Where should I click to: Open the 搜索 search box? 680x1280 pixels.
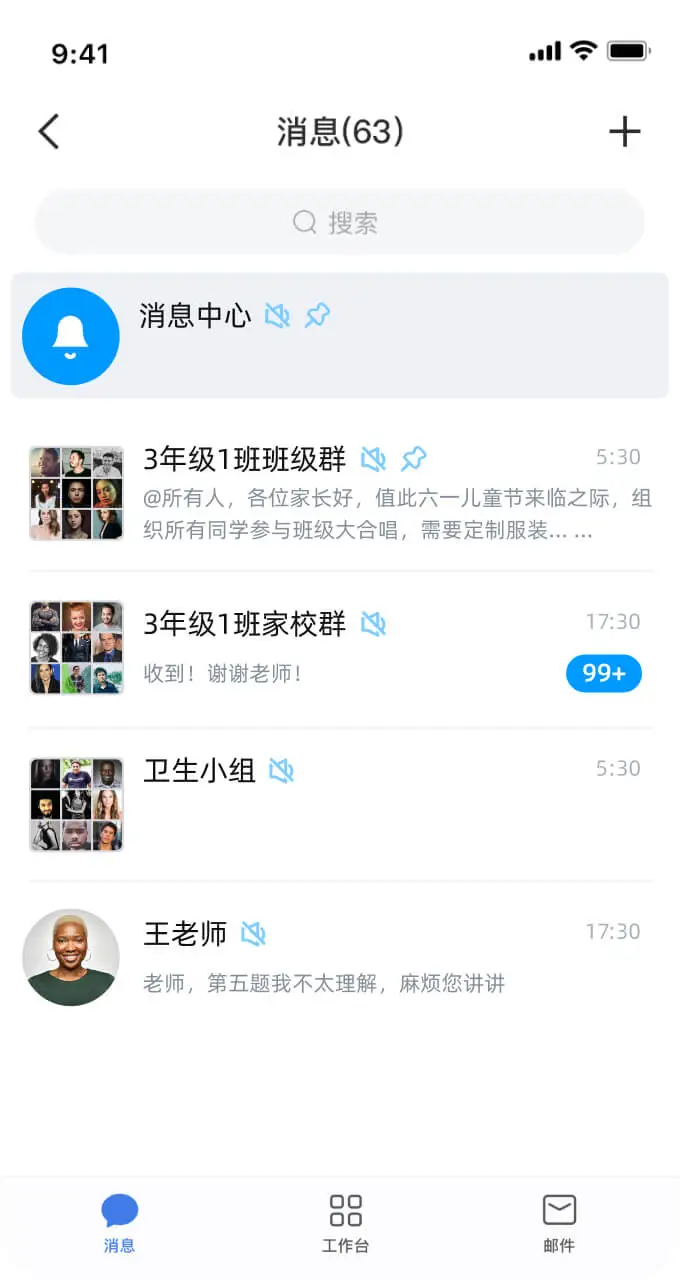pyautogui.click(x=339, y=222)
